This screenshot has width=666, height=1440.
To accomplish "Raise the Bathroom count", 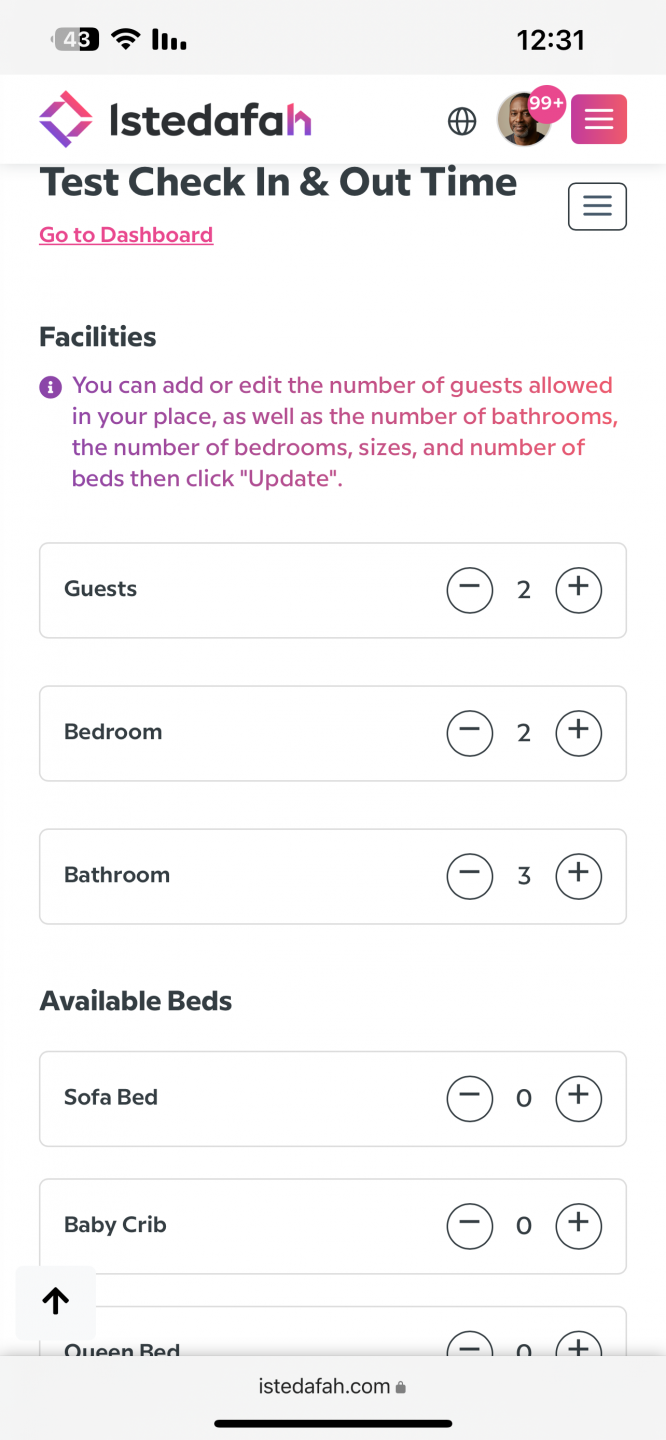I will click(578, 875).
